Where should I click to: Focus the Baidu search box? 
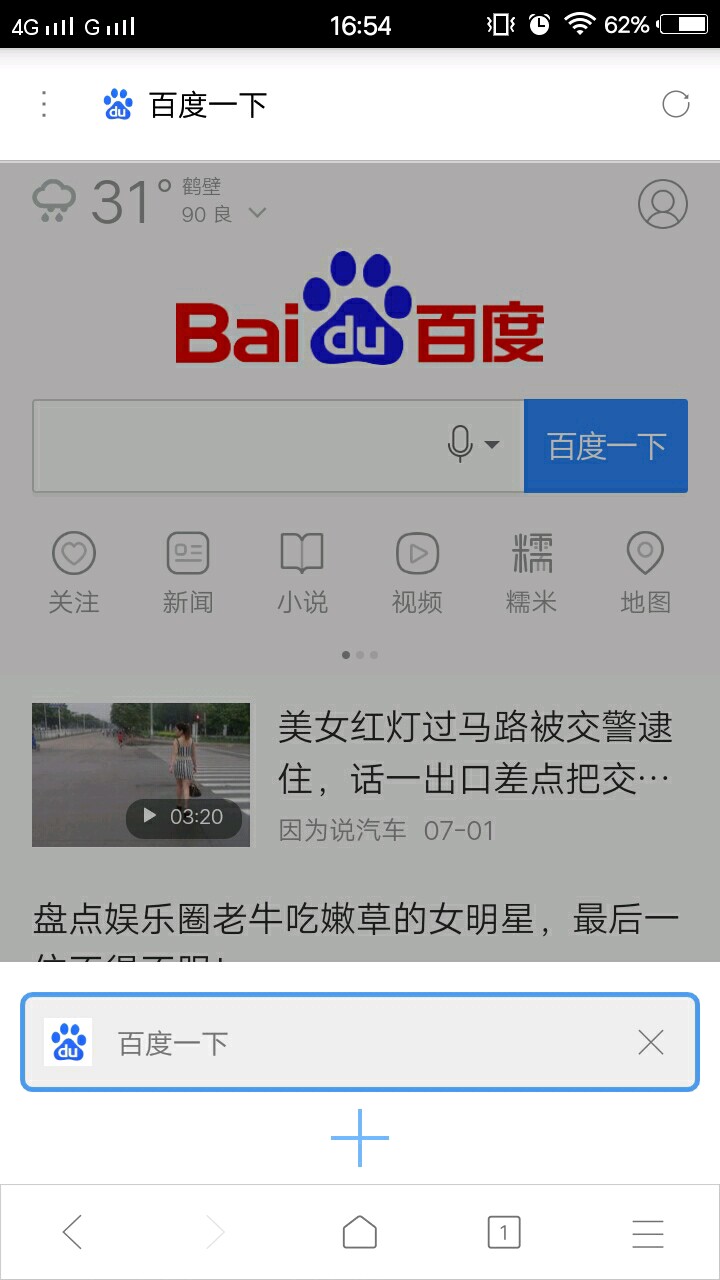pos(235,446)
